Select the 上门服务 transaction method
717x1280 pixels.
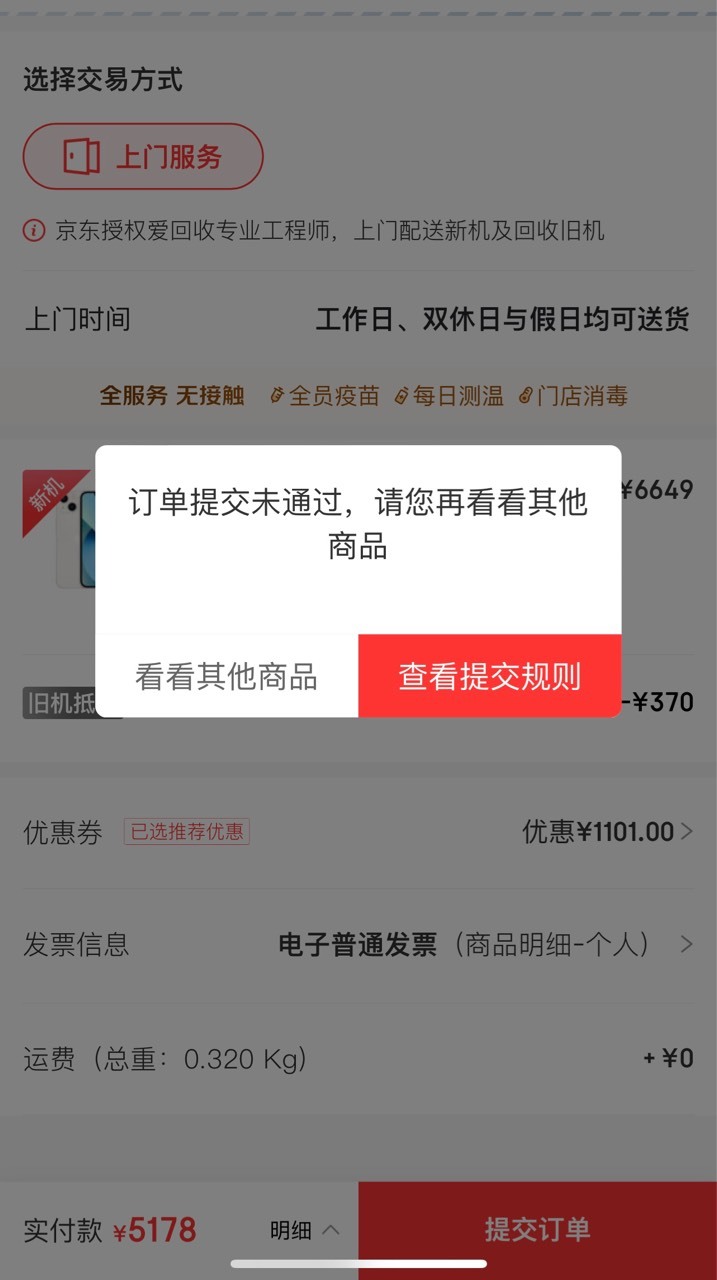pos(143,157)
